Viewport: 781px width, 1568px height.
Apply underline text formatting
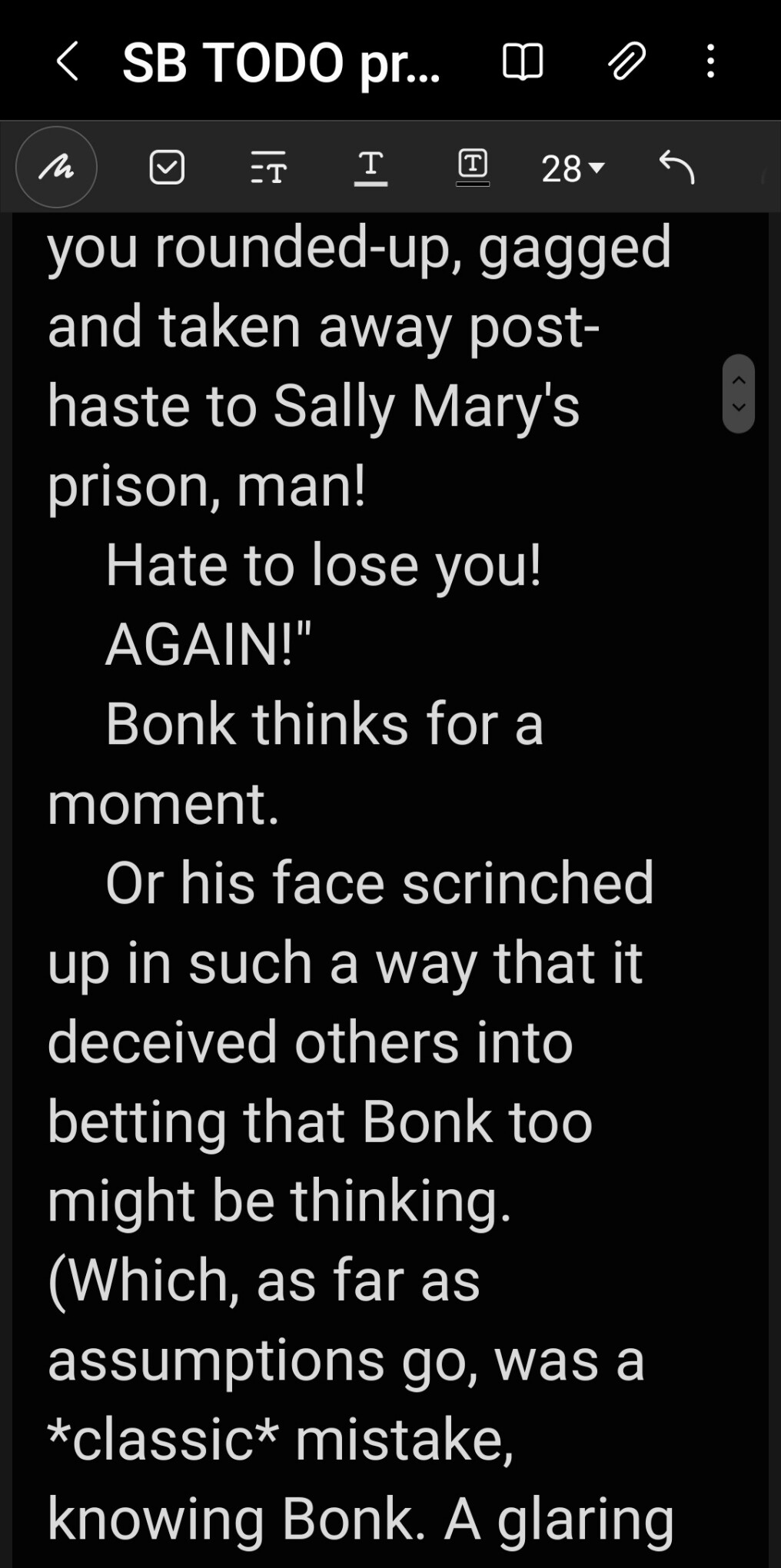click(371, 167)
